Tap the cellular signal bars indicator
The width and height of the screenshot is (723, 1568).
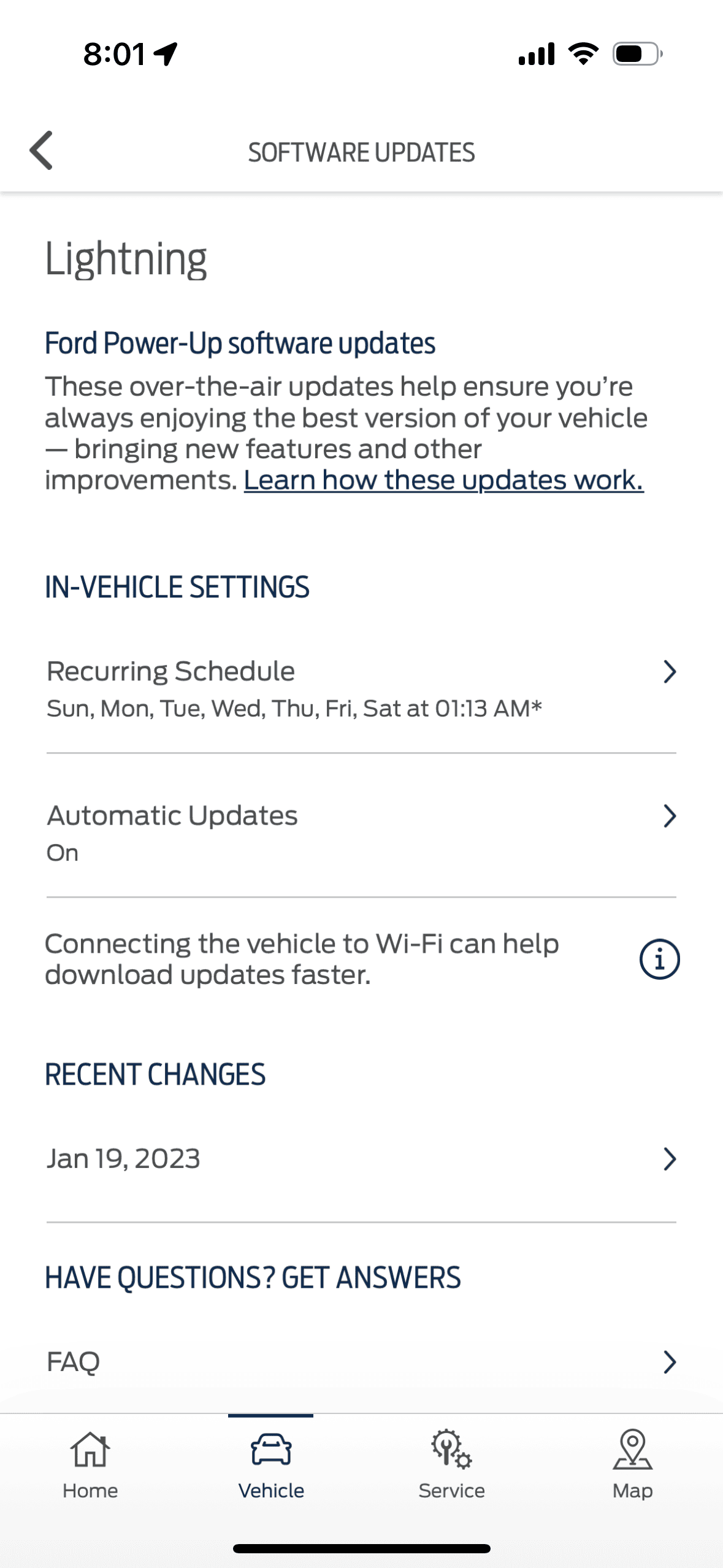click(x=536, y=54)
